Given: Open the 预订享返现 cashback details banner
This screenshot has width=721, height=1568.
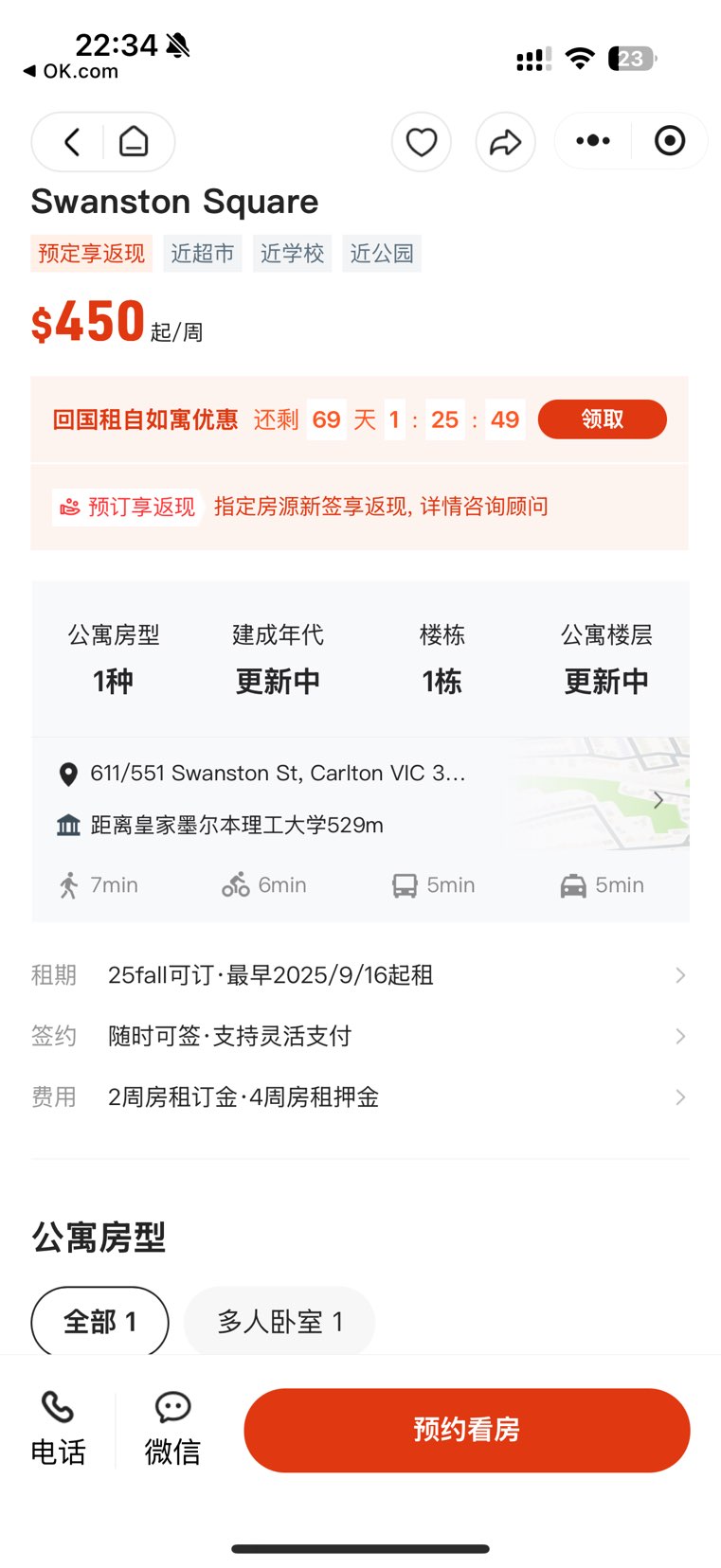Looking at the screenshot, I should point(360,507).
